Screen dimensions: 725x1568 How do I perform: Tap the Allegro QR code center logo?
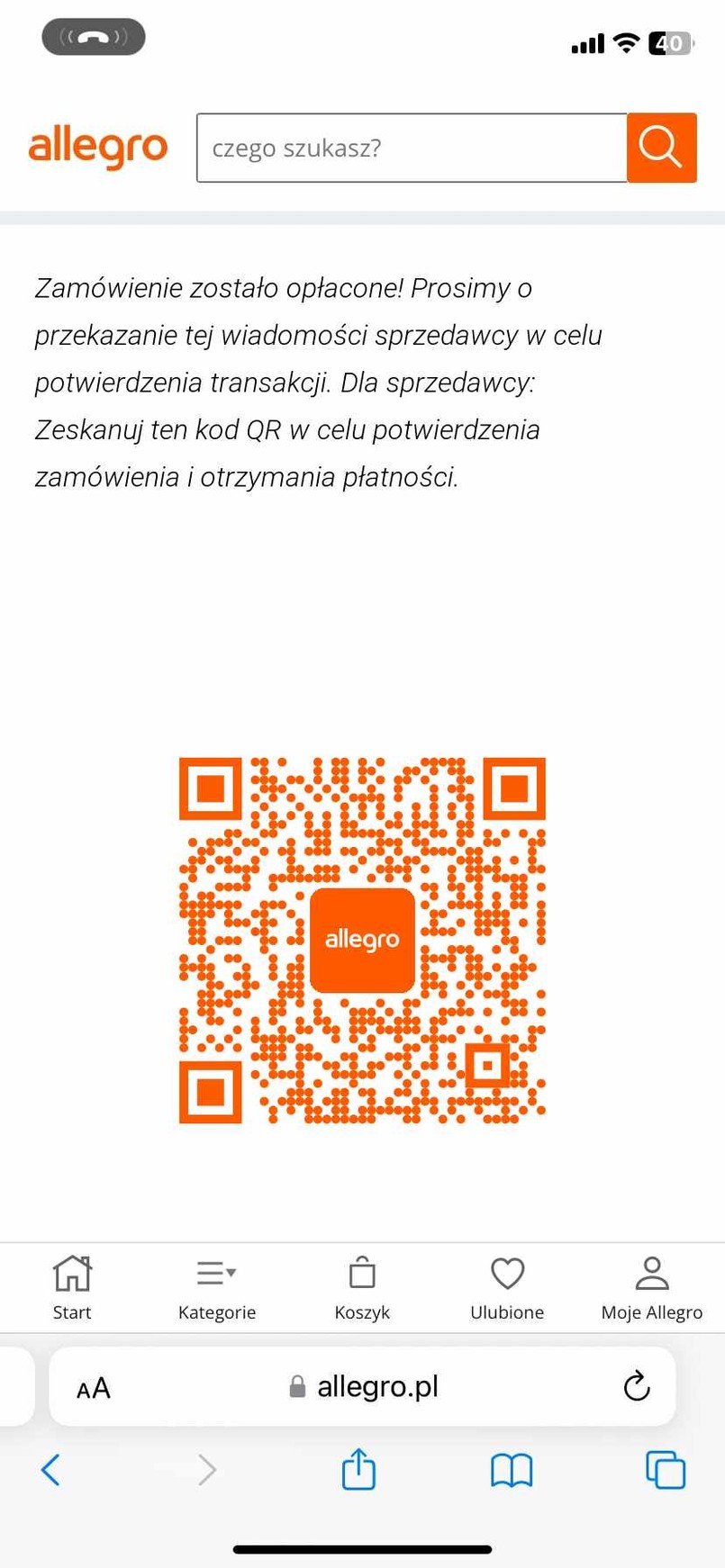362,939
